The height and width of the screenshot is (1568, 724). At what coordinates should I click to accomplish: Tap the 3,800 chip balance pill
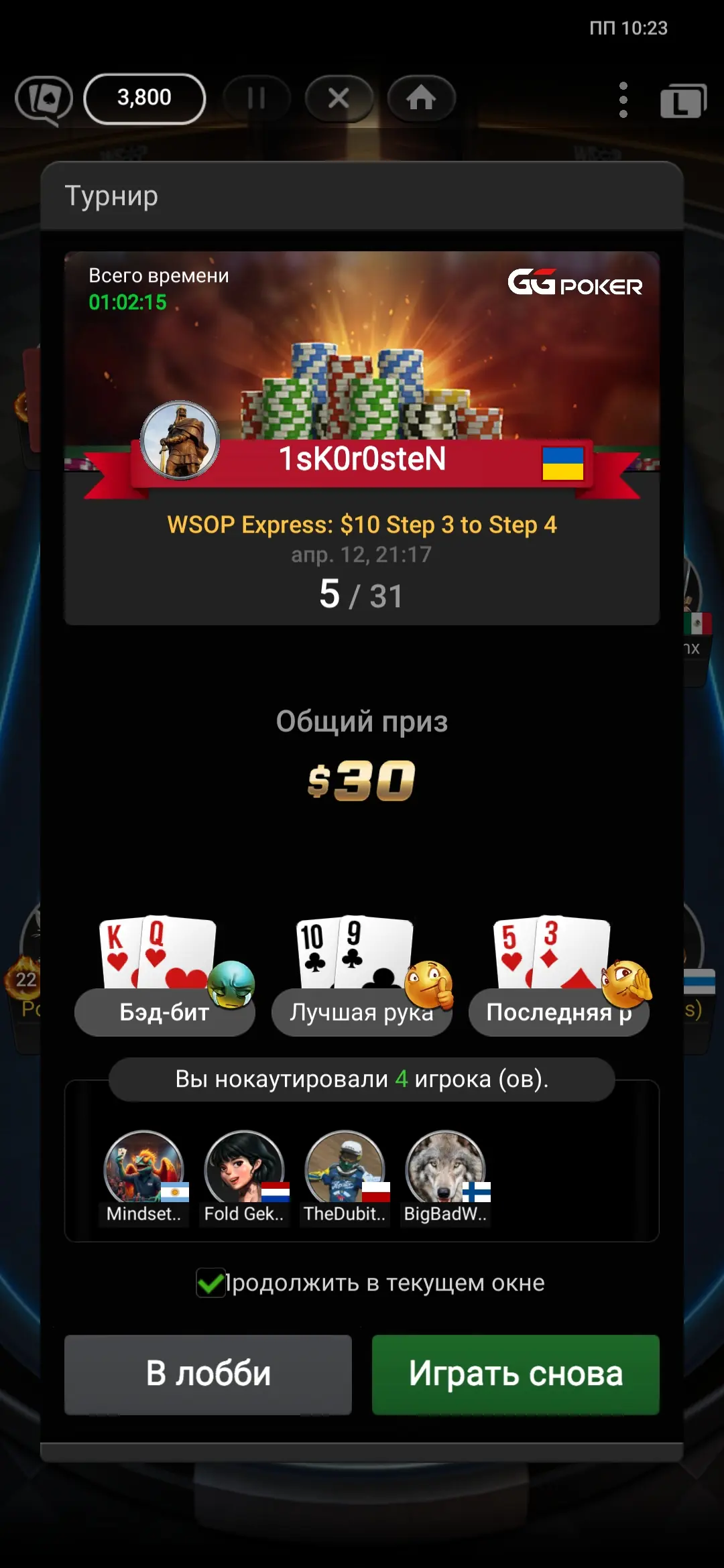144,99
